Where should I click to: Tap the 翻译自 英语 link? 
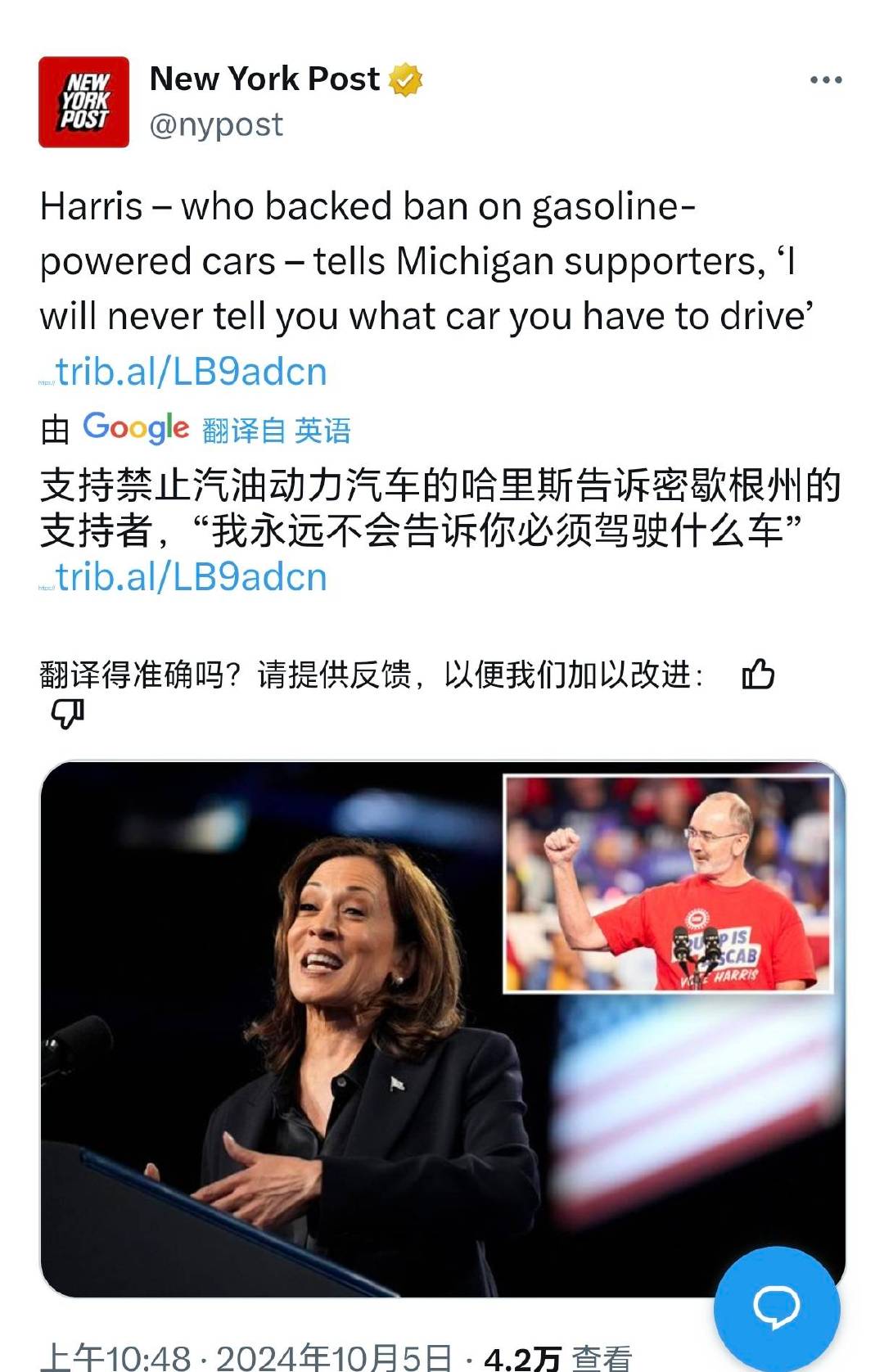(276, 430)
